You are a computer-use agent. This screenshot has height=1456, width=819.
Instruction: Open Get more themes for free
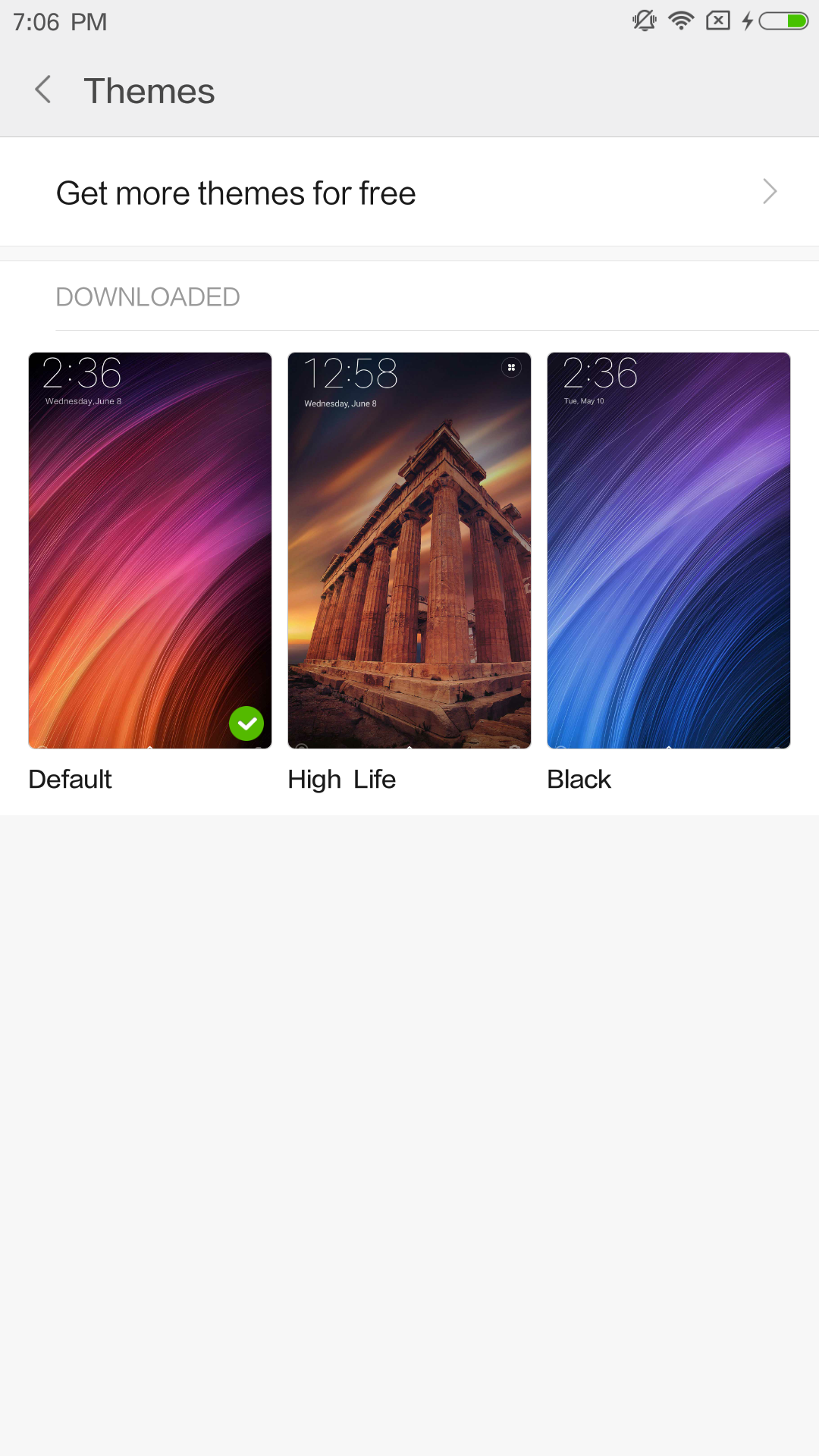pos(409,192)
